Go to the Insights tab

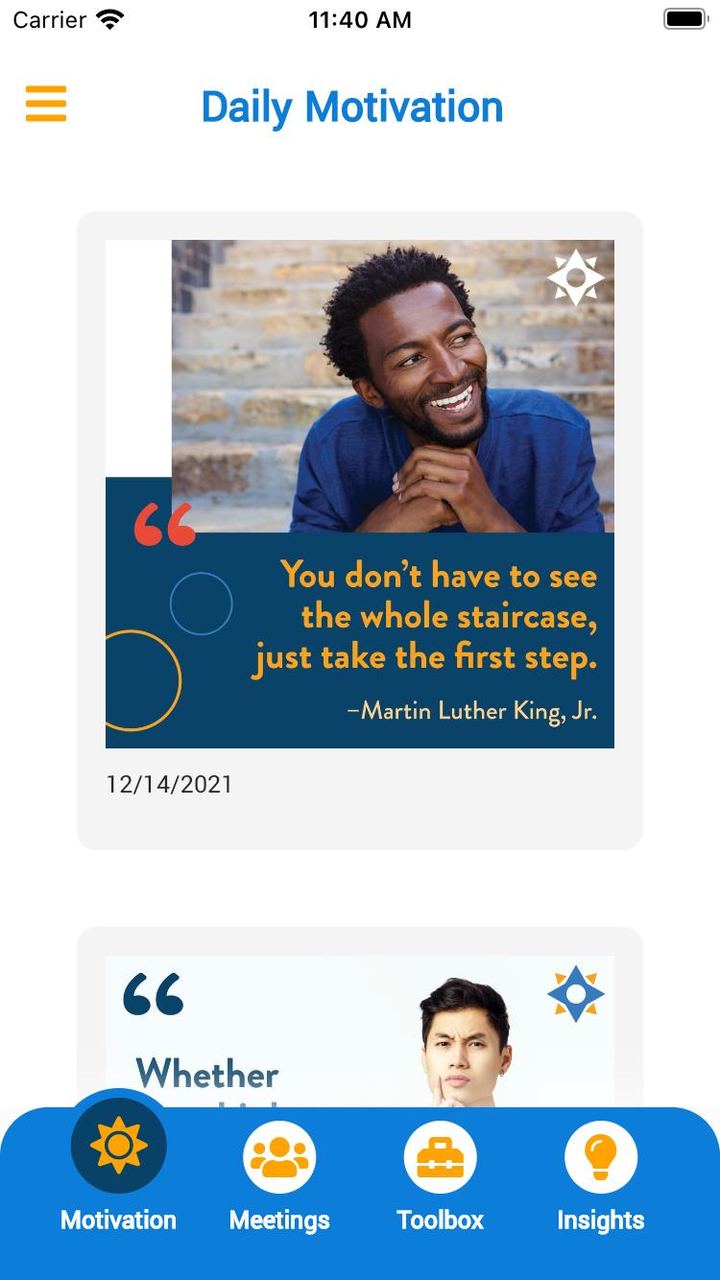[x=600, y=1175]
